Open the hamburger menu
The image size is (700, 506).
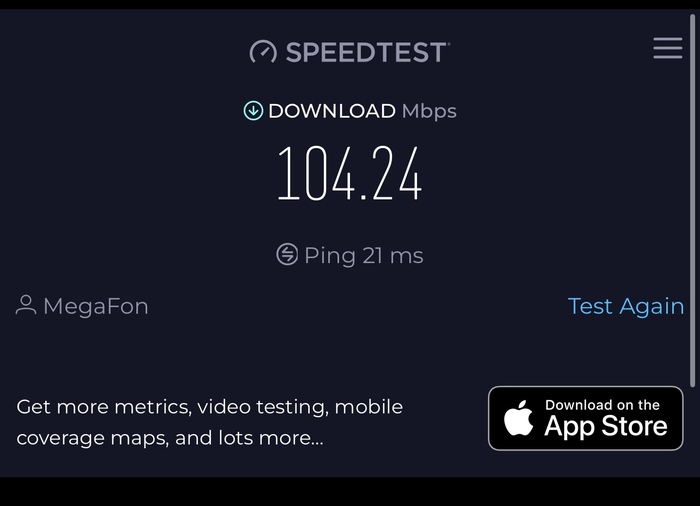click(667, 48)
